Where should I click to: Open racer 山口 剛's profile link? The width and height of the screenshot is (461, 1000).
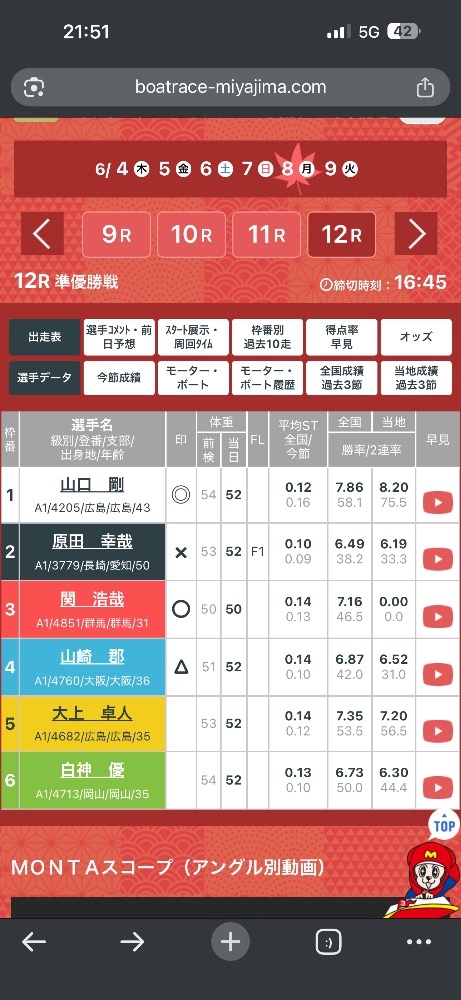coord(92,485)
